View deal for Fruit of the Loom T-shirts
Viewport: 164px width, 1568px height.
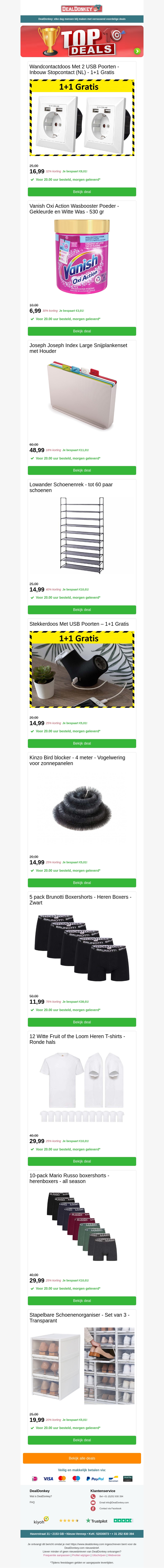point(82,1161)
